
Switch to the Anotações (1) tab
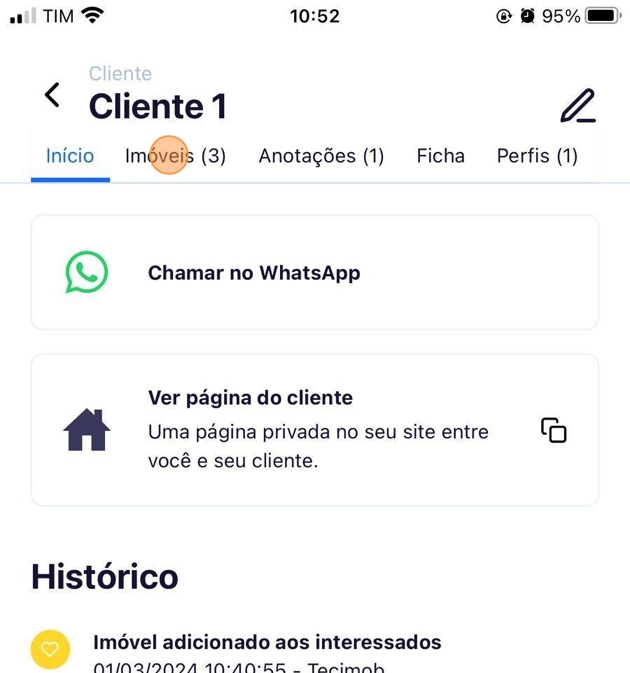321,156
